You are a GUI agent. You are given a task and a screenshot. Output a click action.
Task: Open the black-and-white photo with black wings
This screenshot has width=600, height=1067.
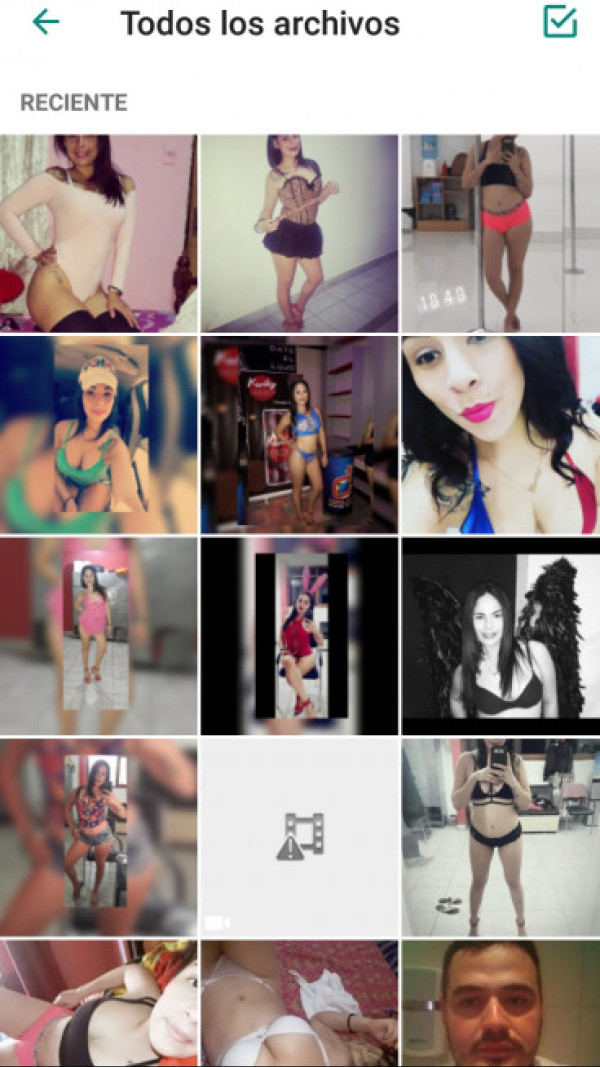tap(500, 635)
